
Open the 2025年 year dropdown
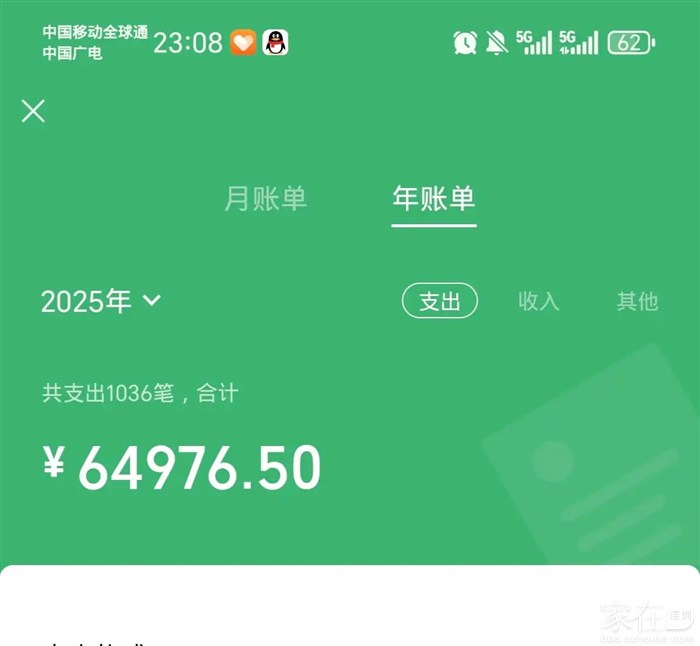point(101,301)
